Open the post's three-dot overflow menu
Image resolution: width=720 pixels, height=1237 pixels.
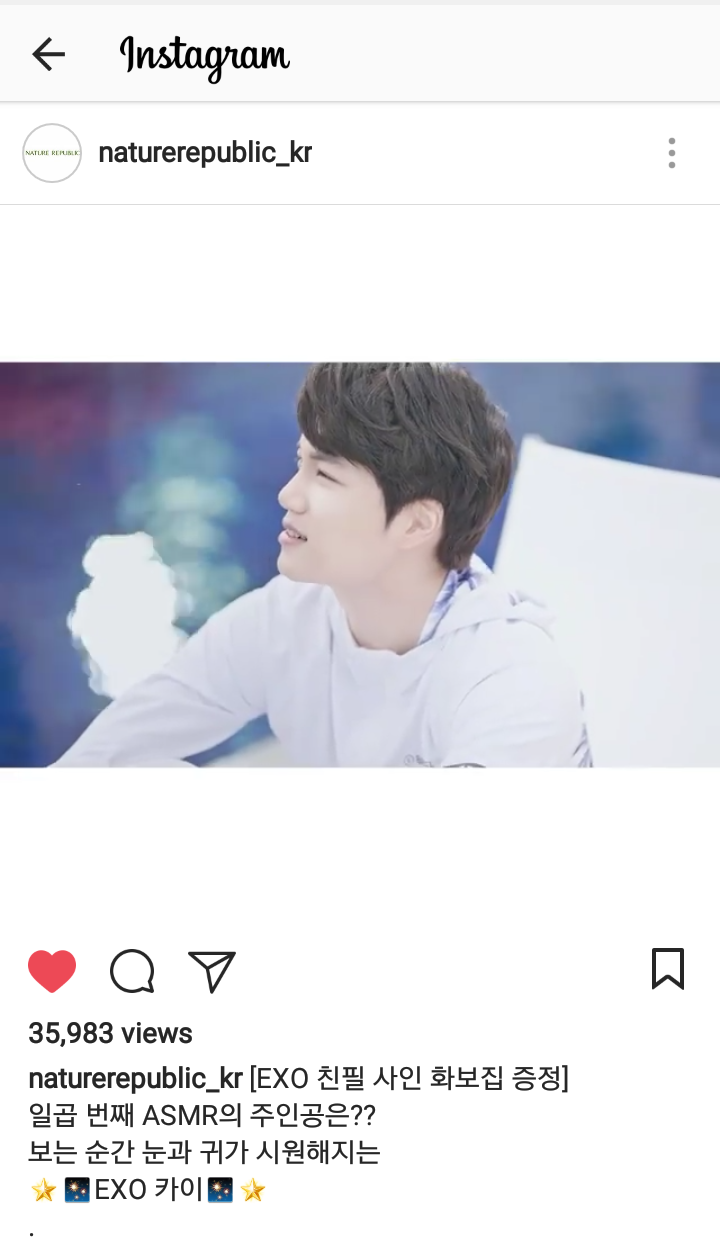pyautogui.click(x=671, y=153)
